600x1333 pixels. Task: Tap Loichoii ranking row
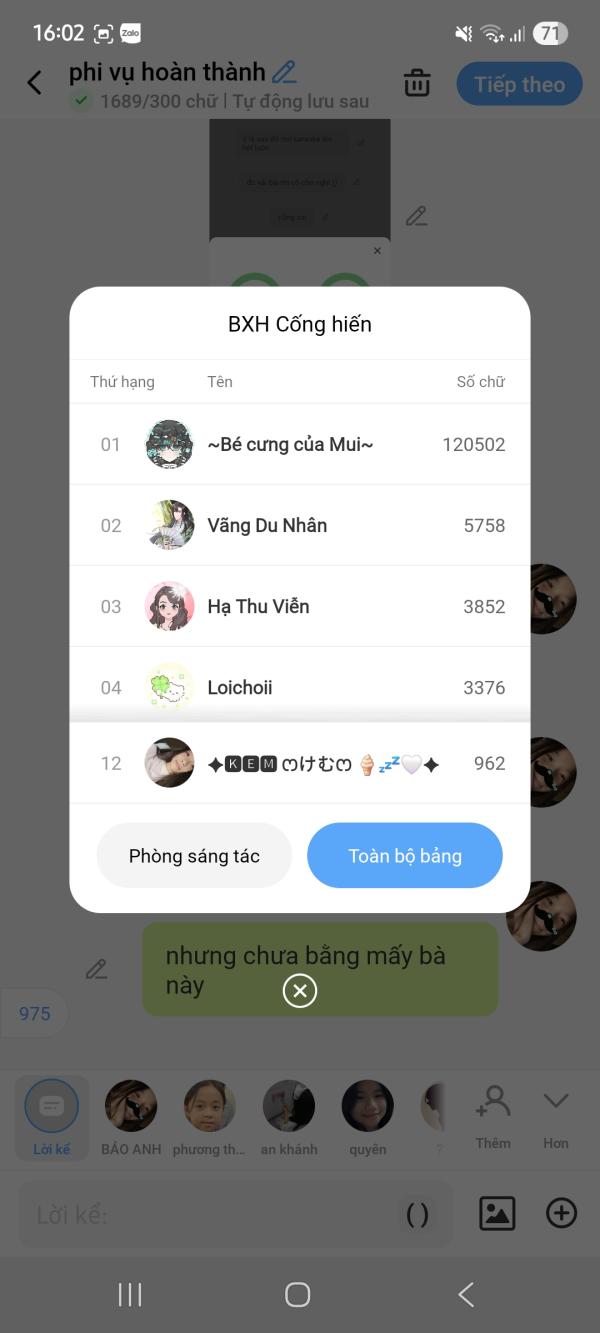300,685
